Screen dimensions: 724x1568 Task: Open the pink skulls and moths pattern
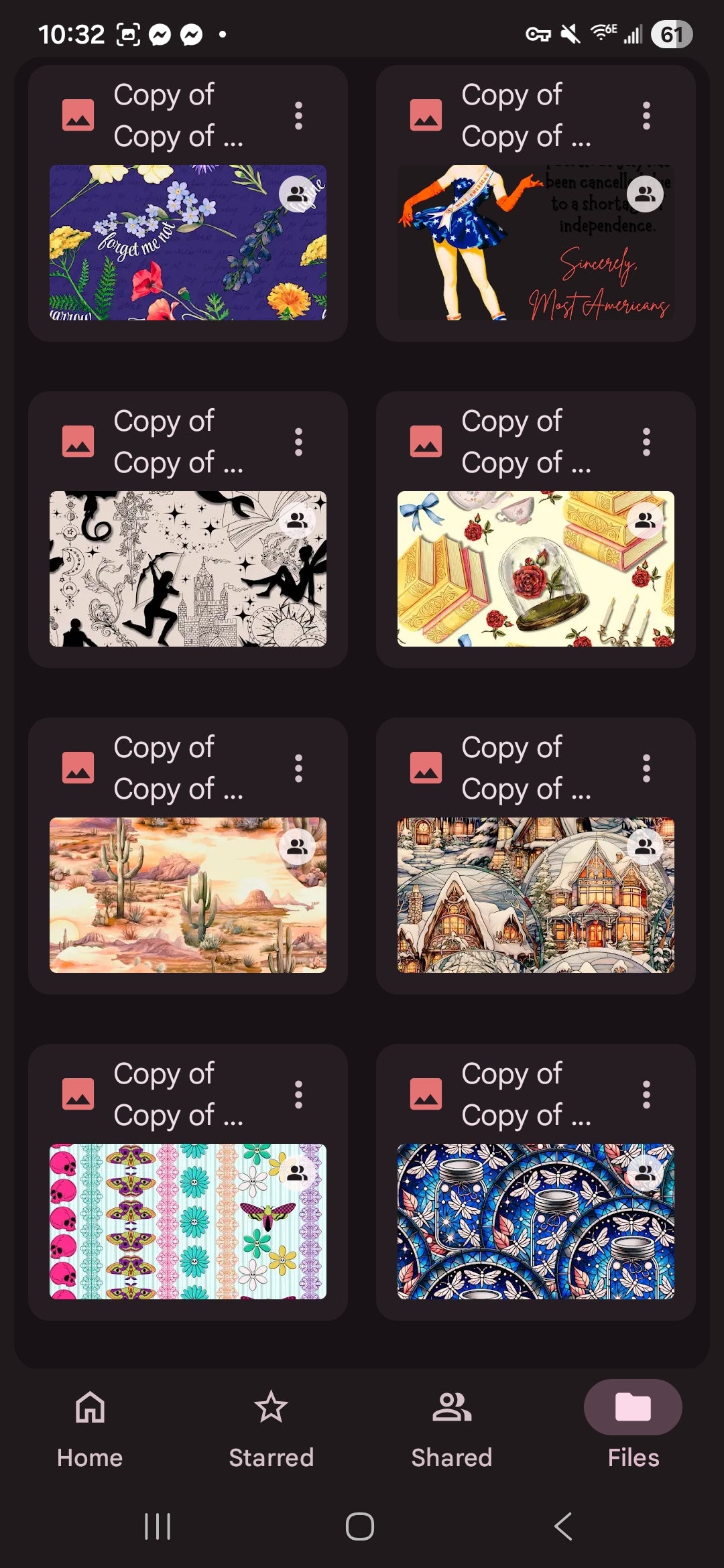188,1221
